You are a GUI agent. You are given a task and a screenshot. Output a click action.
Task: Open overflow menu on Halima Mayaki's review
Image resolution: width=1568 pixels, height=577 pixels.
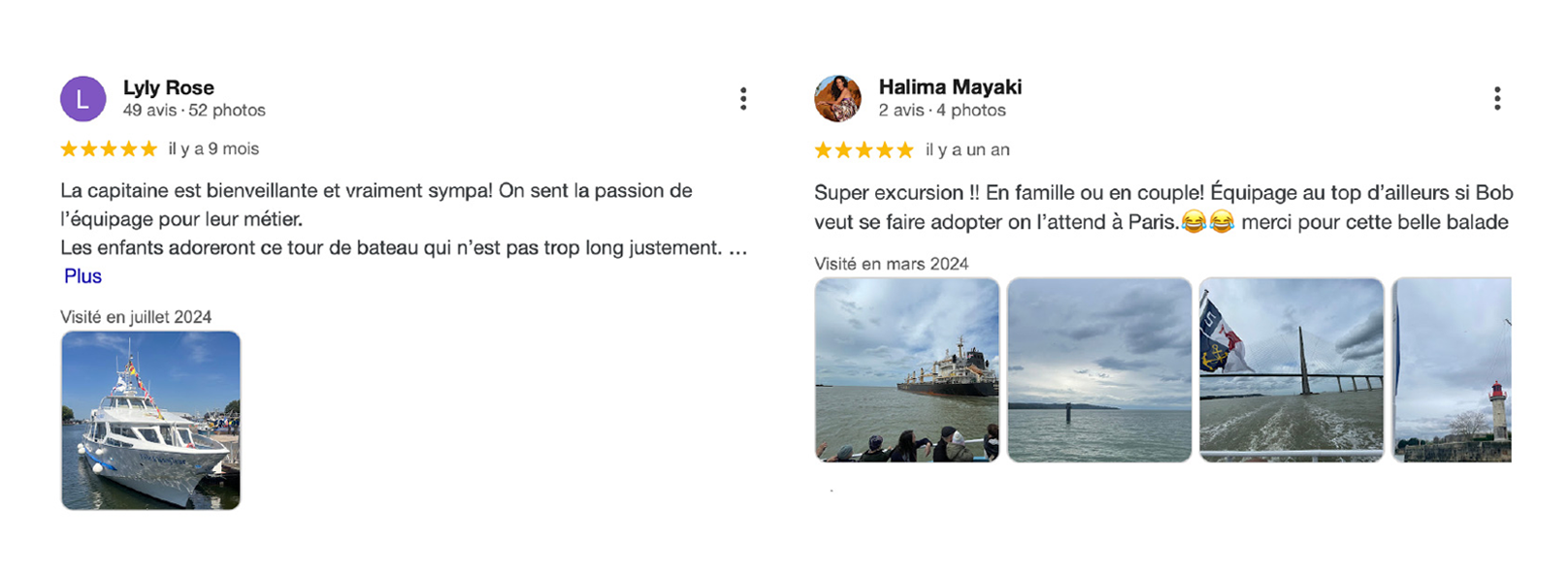point(1497,99)
